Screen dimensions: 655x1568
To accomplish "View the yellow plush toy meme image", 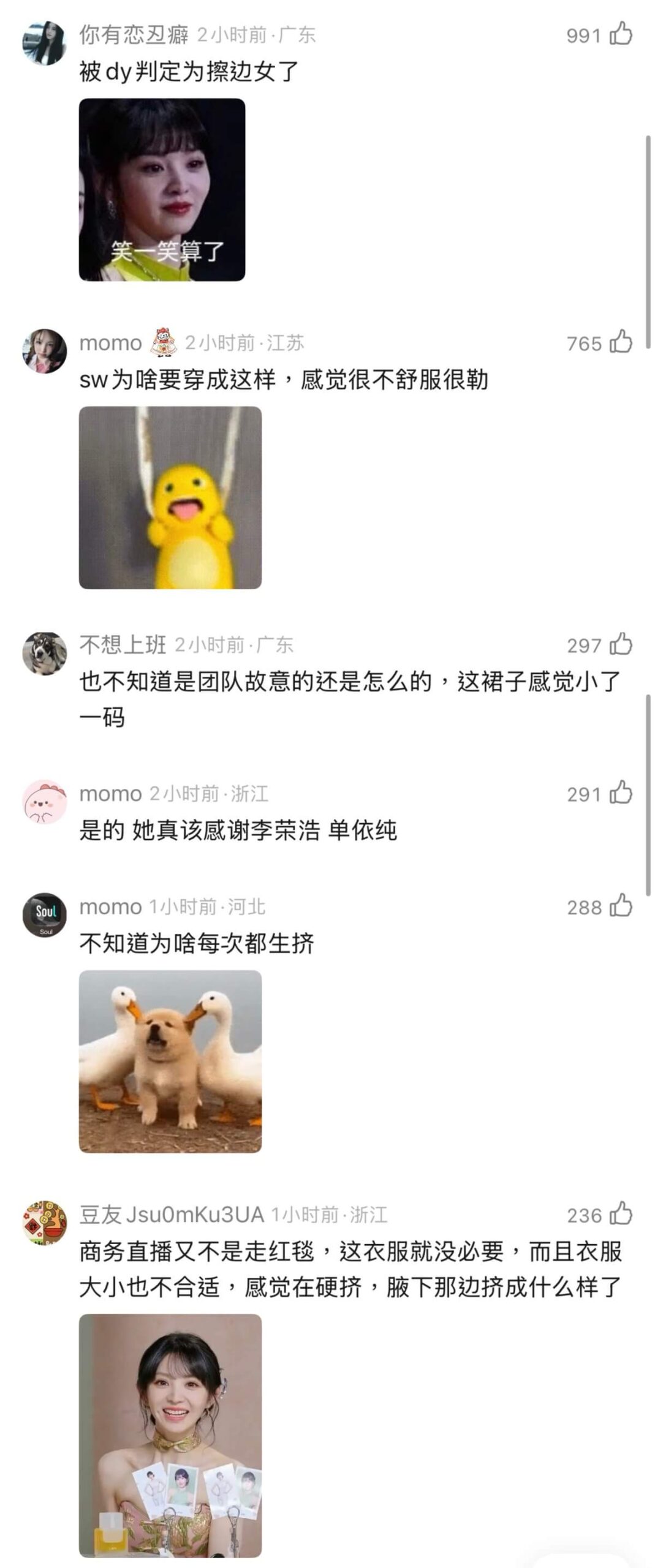I will point(170,497).
